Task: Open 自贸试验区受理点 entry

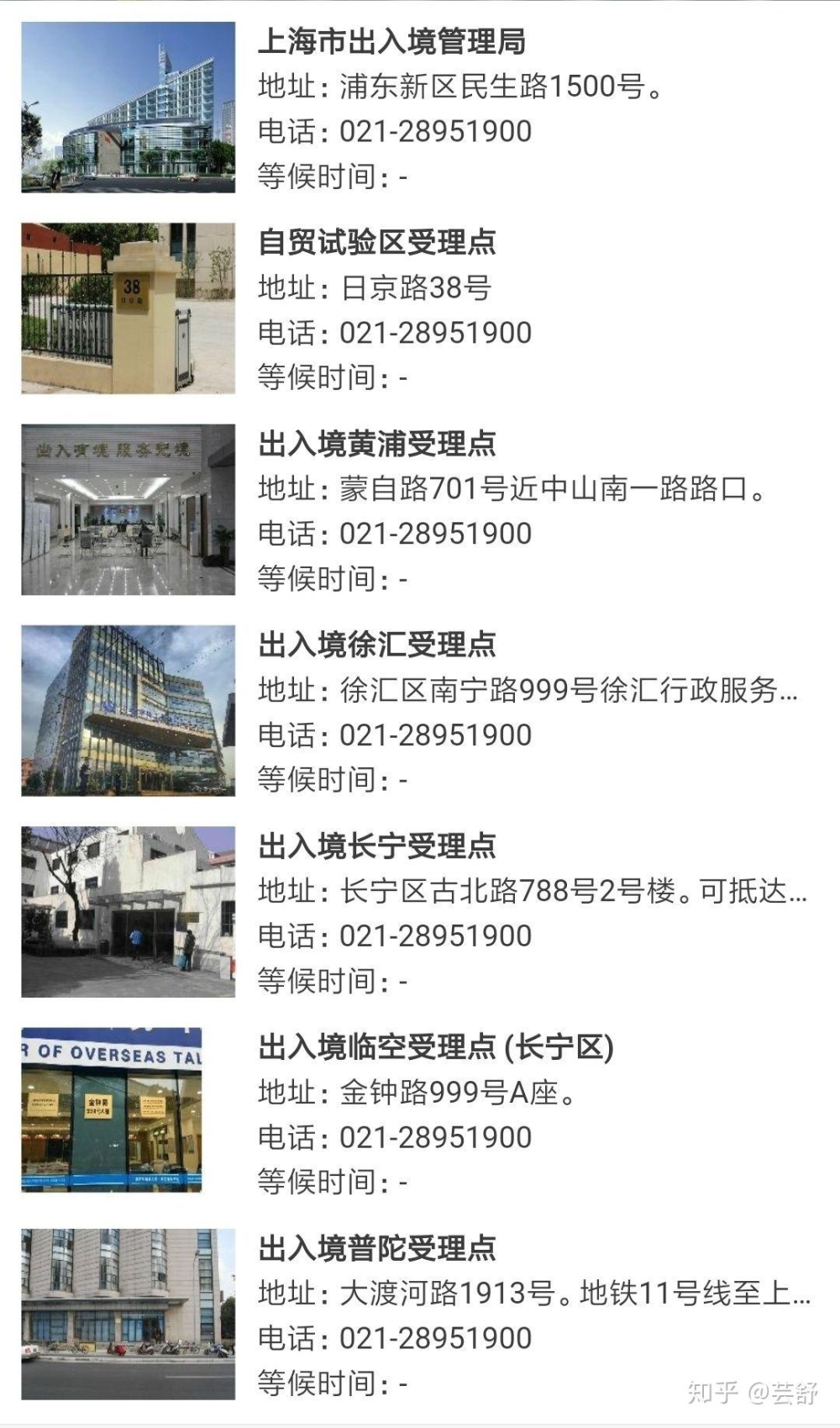Action: click(x=420, y=308)
